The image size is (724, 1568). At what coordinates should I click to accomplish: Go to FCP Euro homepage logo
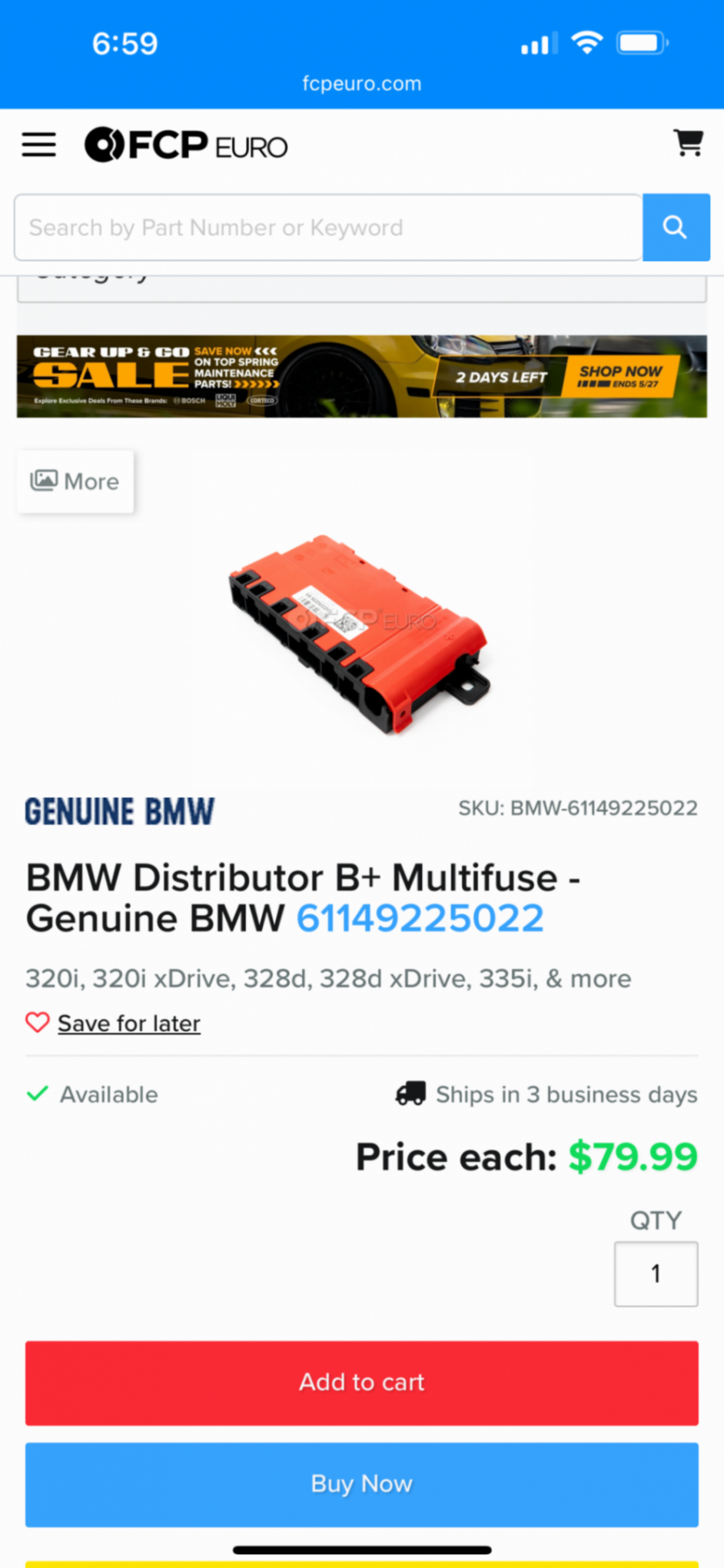[x=186, y=145]
